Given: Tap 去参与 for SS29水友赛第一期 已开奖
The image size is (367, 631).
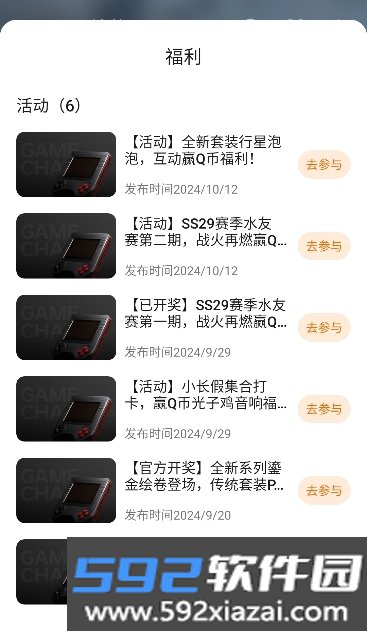Looking at the screenshot, I should pyautogui.click(x=324, y=327).
